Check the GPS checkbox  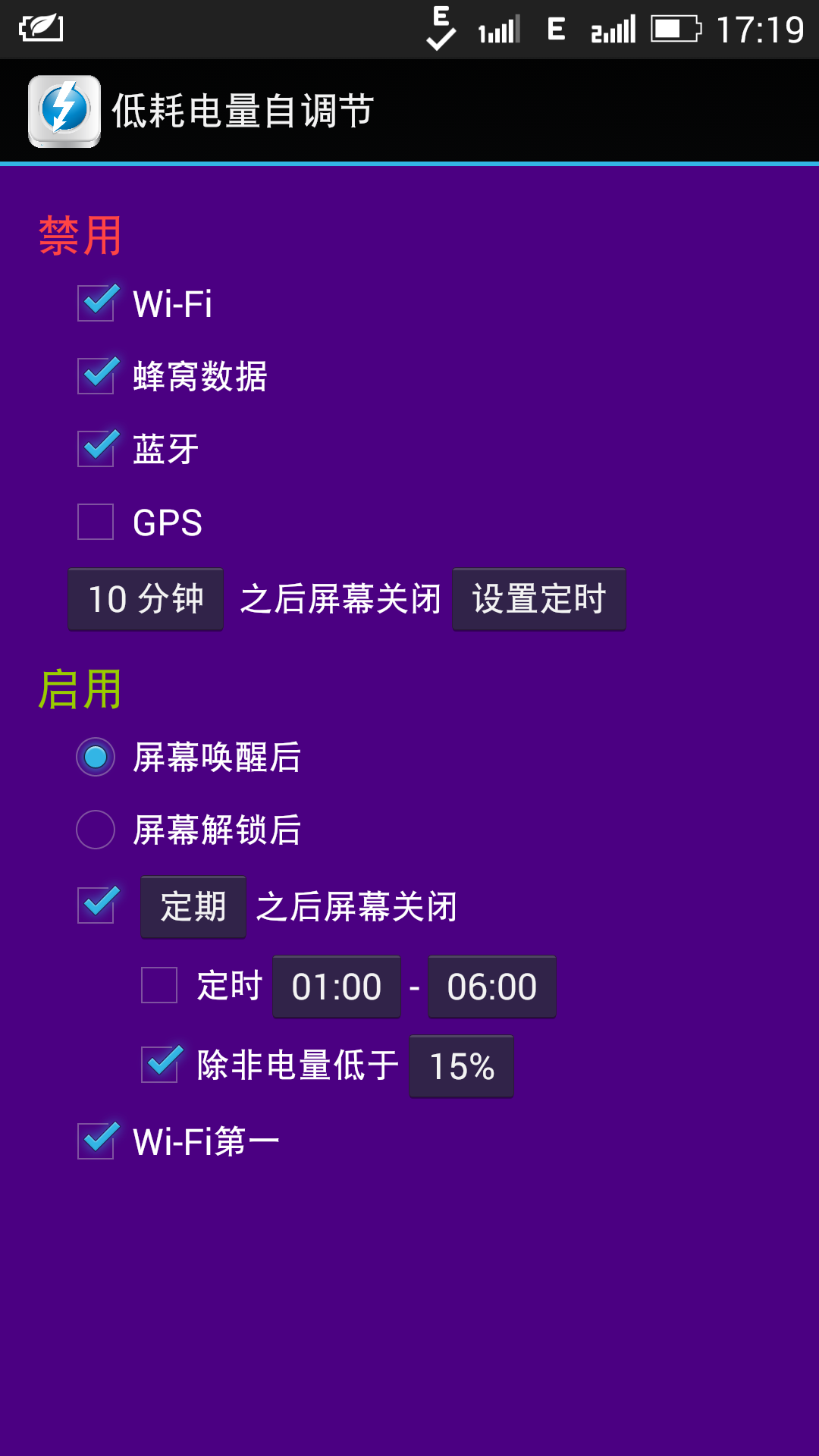click(x=96, y=522)
